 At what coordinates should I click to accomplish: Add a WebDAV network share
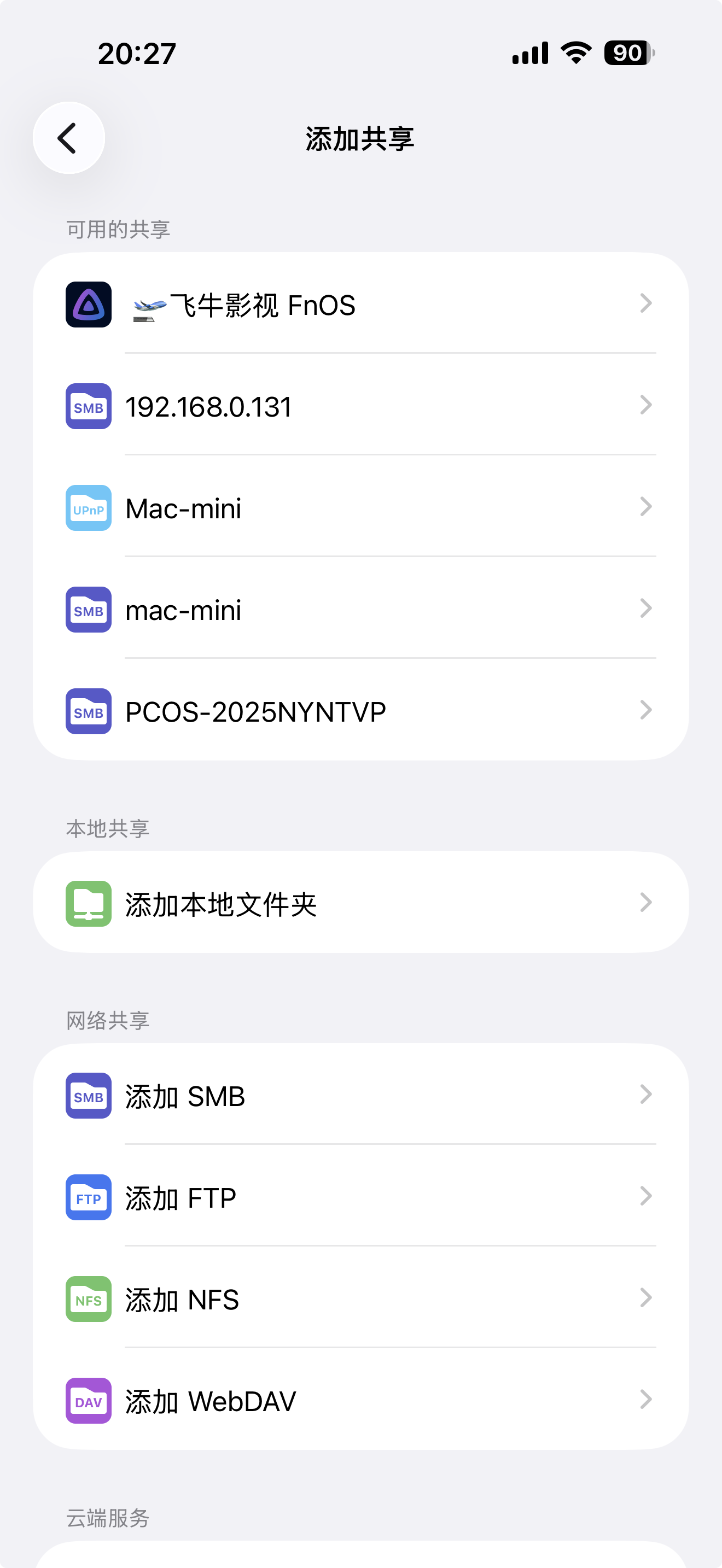coord(360,1401)
